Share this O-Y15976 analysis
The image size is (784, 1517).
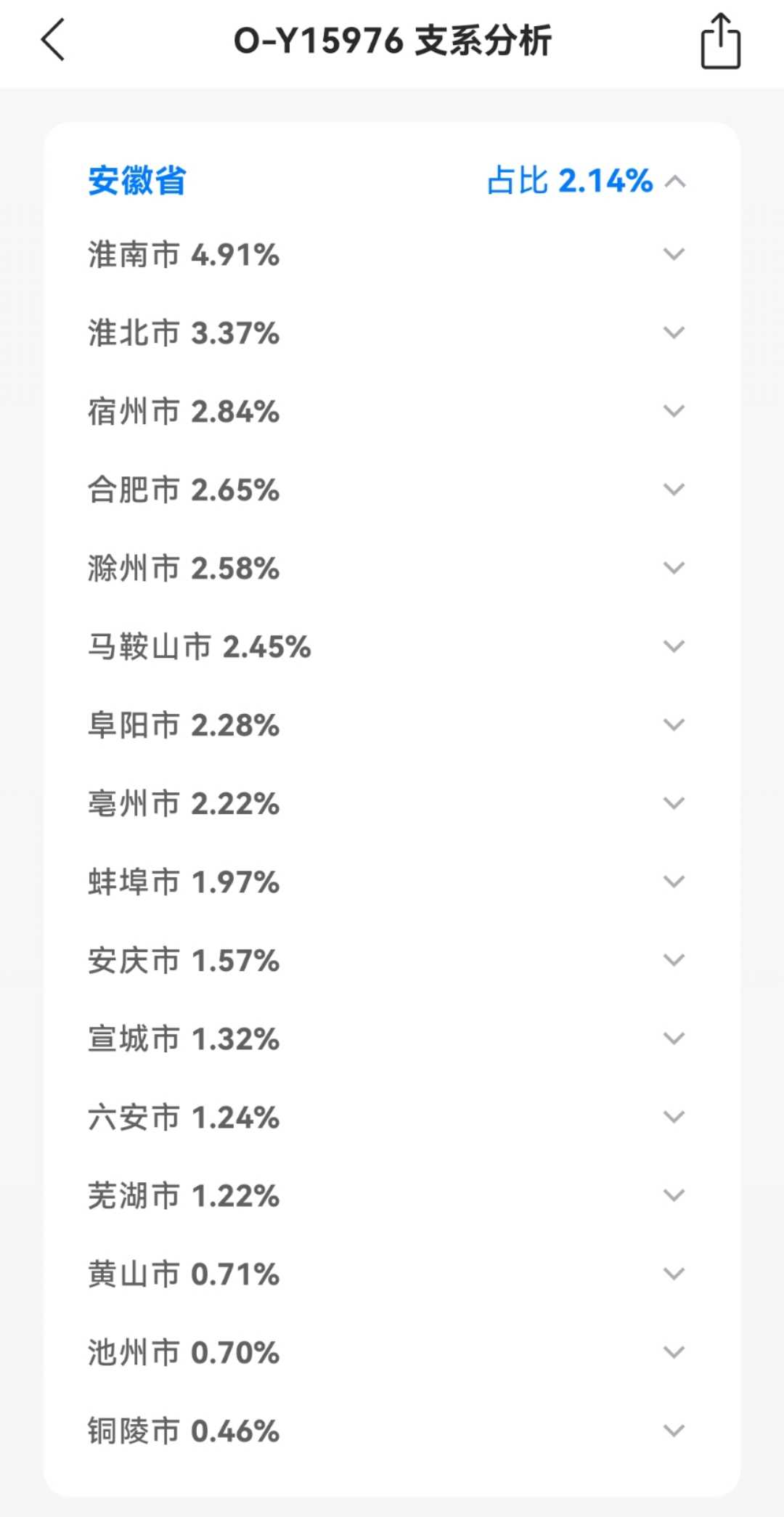coord(720,41)
